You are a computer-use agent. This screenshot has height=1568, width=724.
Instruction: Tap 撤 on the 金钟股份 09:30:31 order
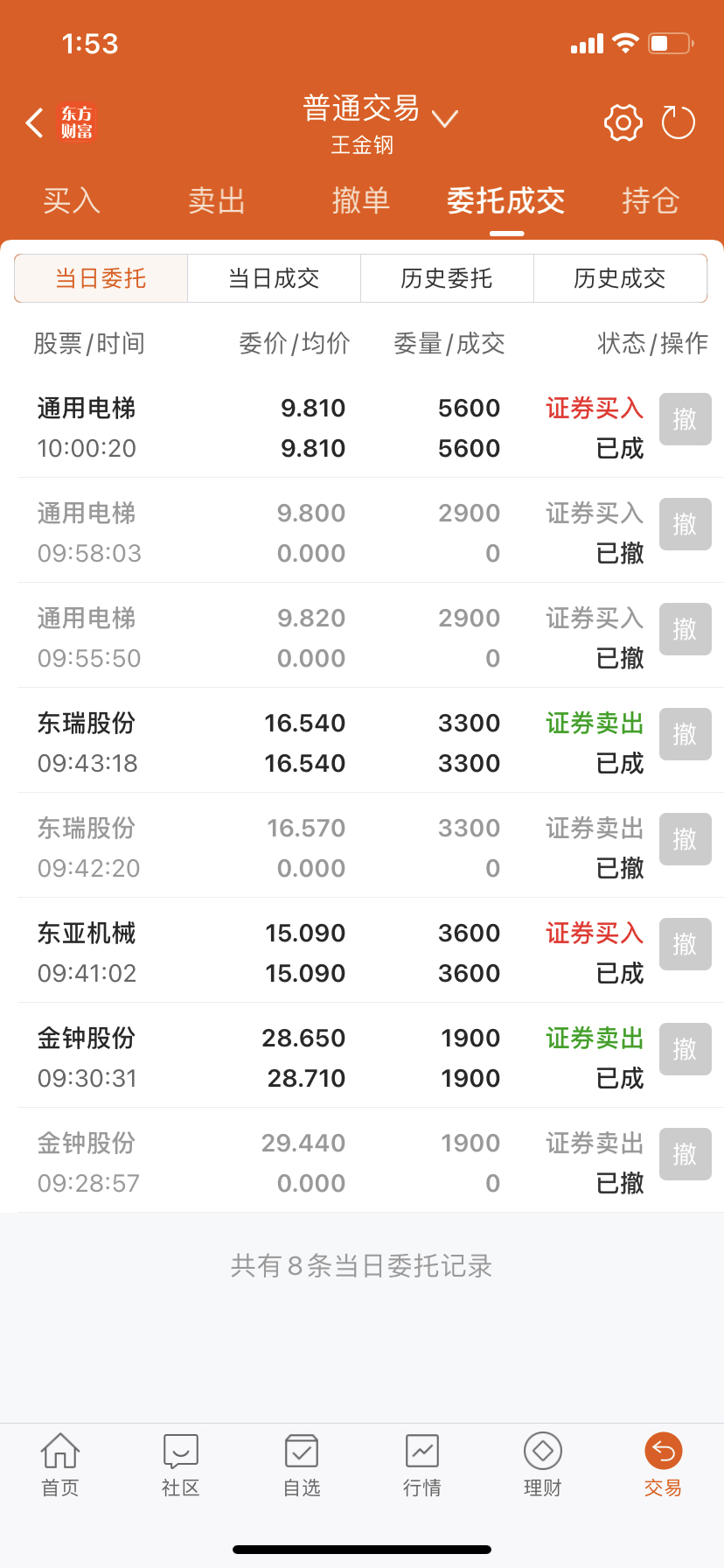coord(685,1049)
